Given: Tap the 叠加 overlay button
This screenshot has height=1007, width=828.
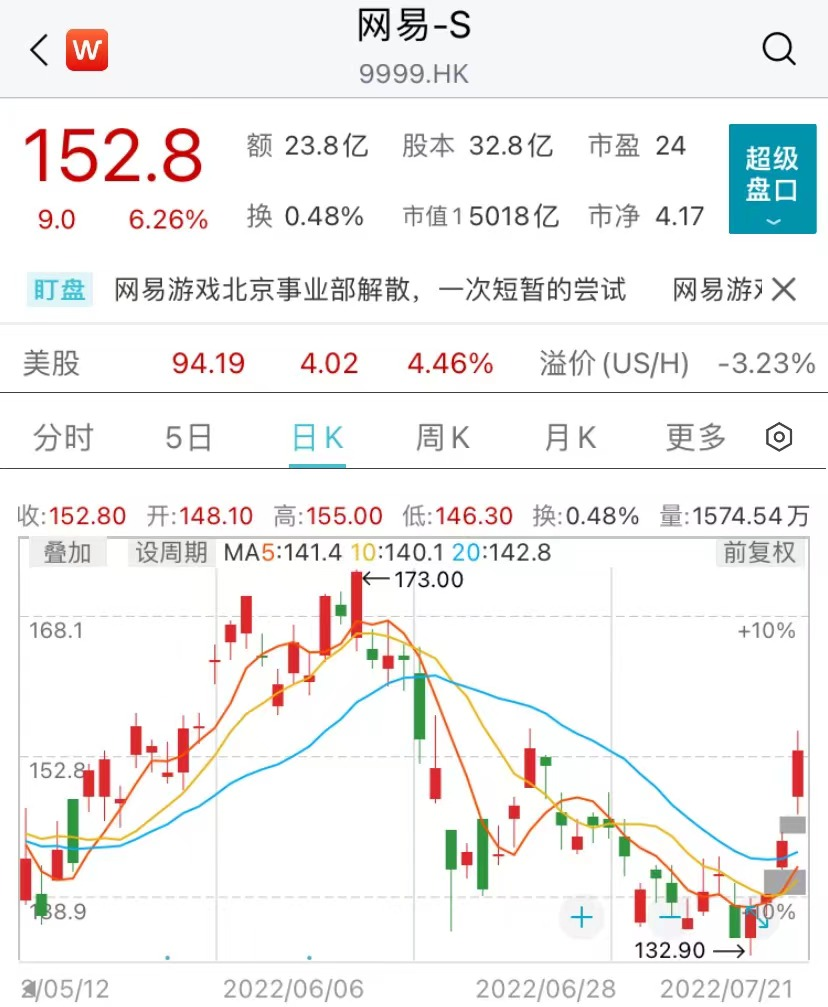Looking at the screenshot, I should 67,552.
